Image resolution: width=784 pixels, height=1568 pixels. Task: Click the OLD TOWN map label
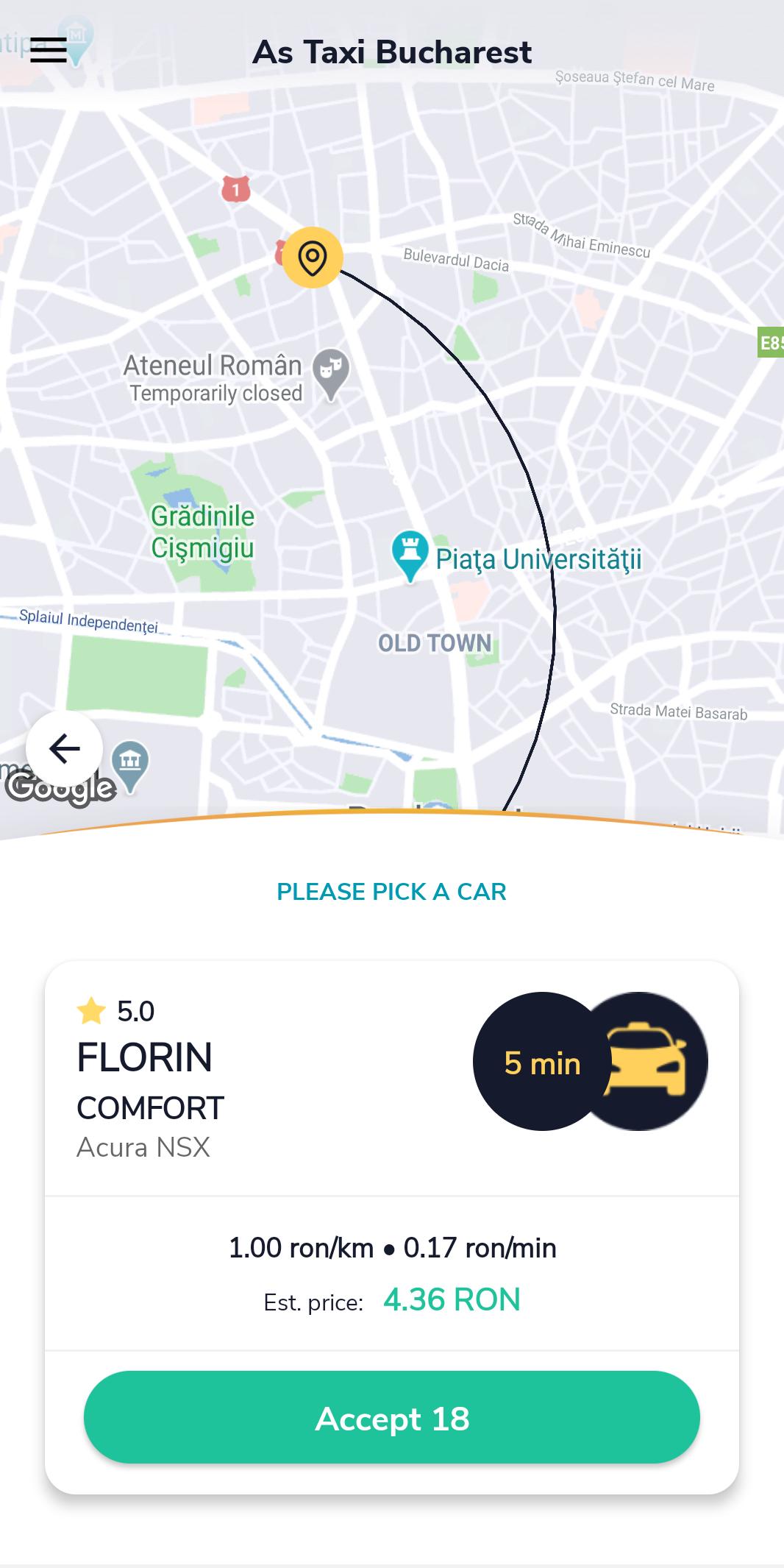click(434, 643)
